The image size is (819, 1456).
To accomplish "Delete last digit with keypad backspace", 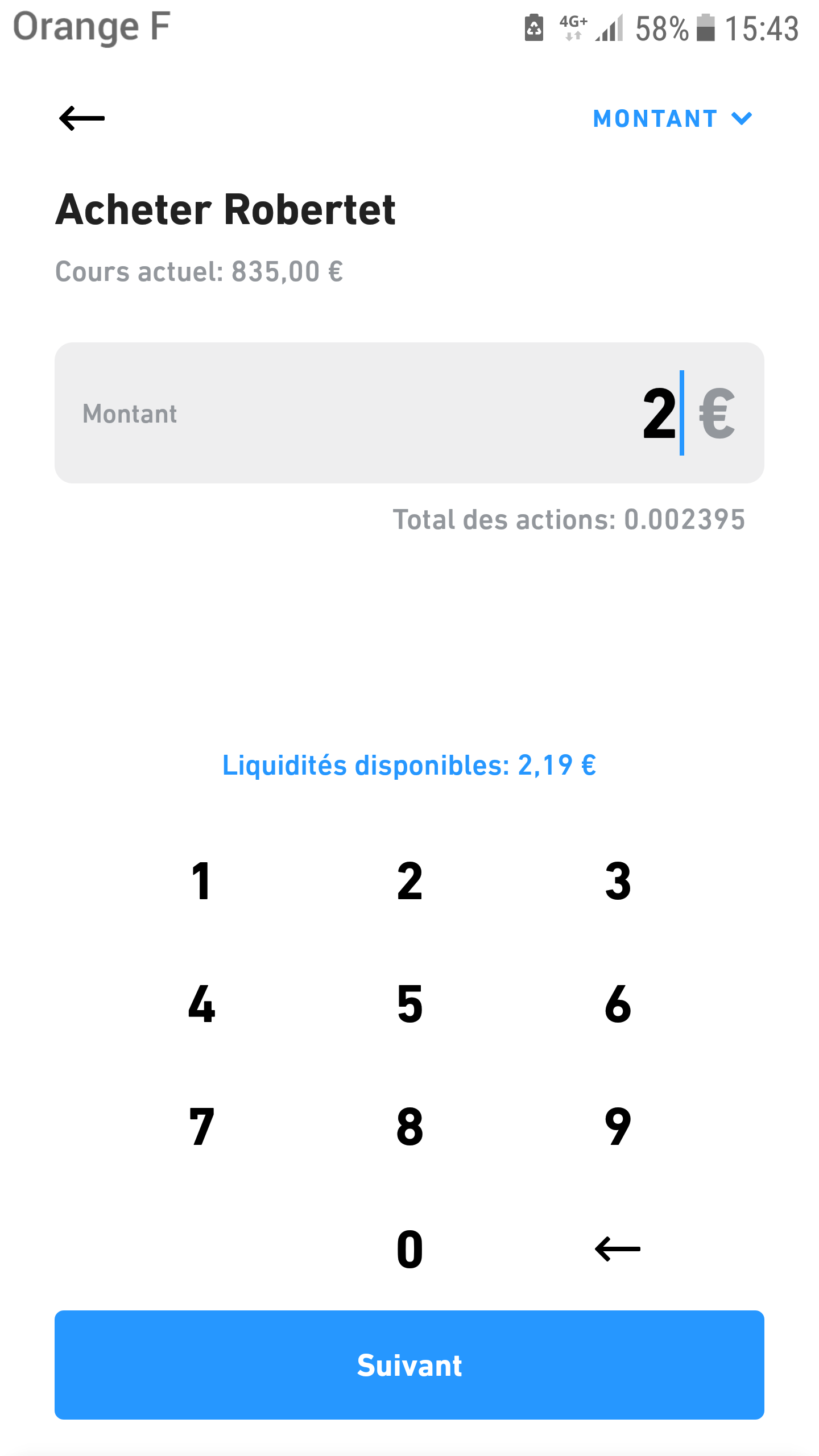I will point(618,1249).
